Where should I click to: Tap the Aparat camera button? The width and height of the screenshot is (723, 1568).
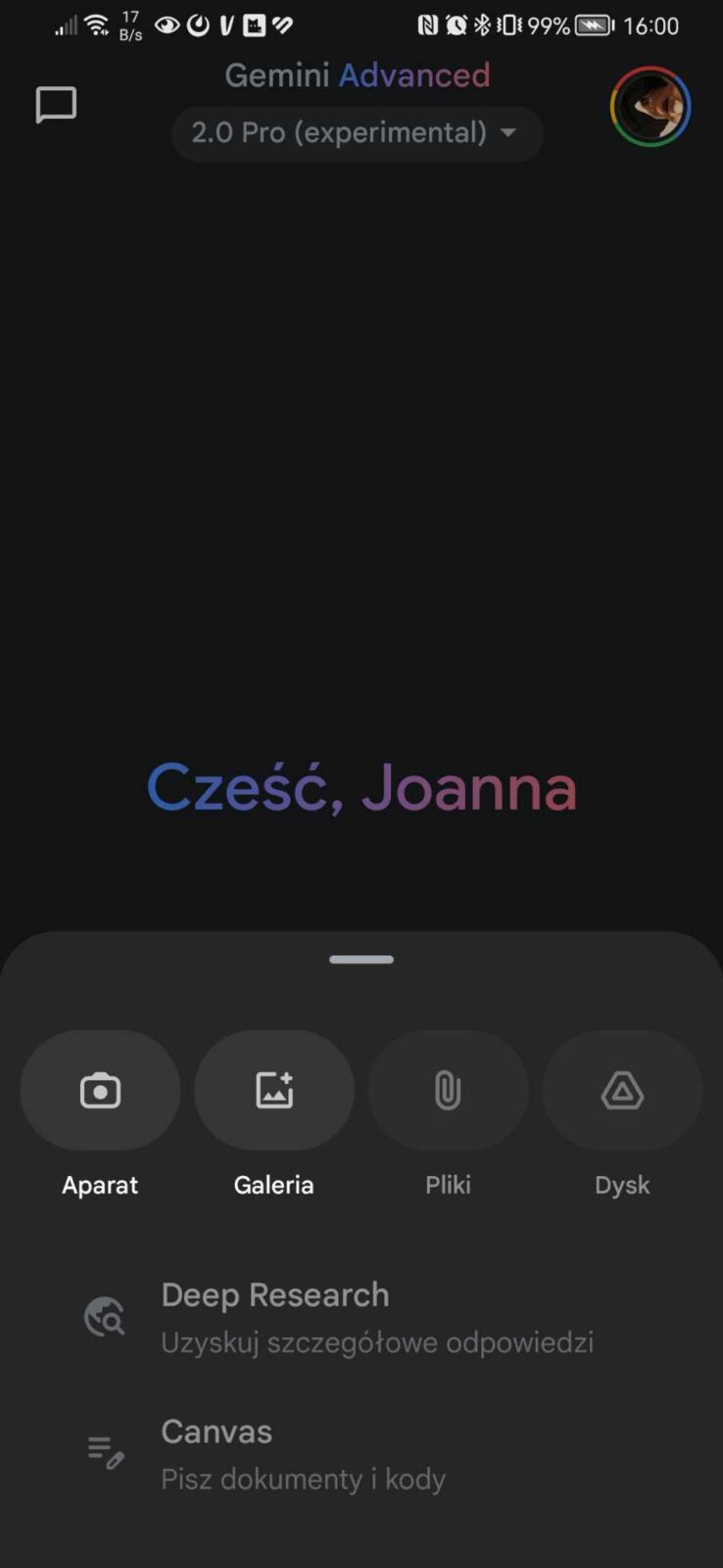(x=100, y=1091)
